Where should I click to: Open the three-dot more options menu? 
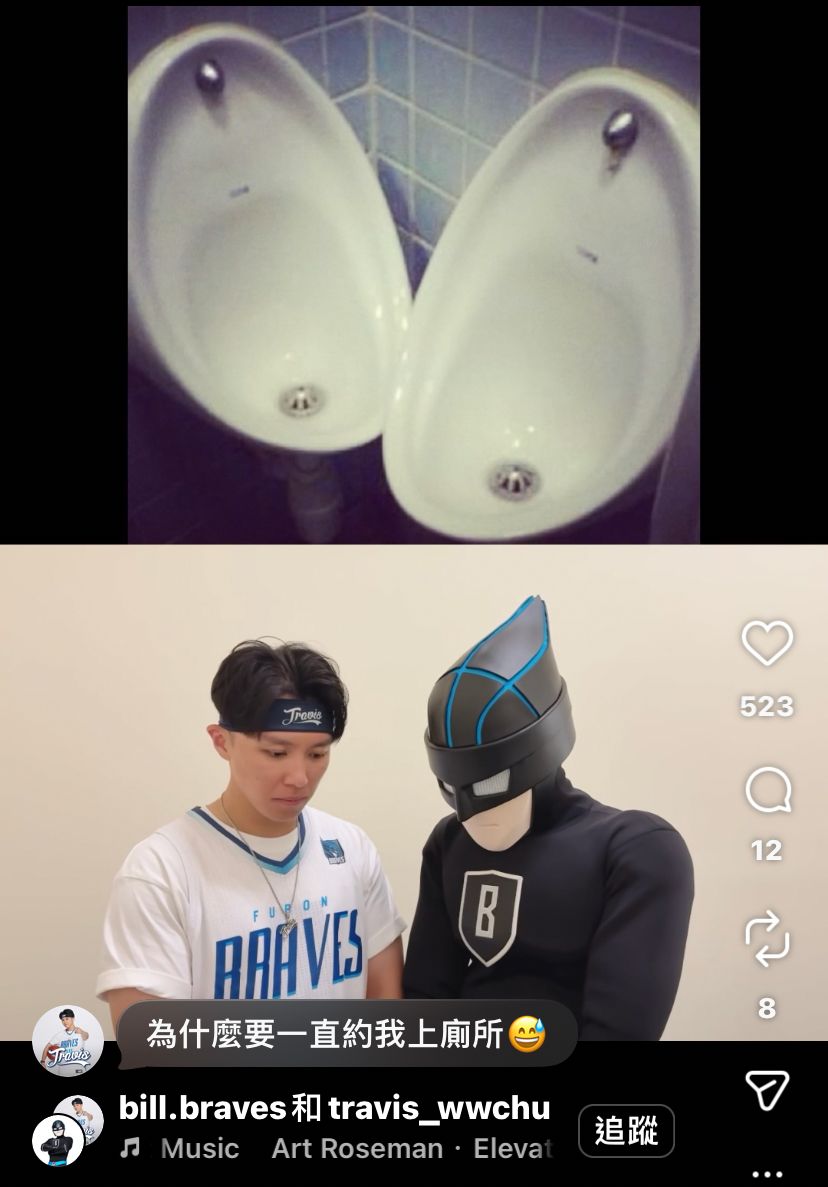(x=767, y=1174)
